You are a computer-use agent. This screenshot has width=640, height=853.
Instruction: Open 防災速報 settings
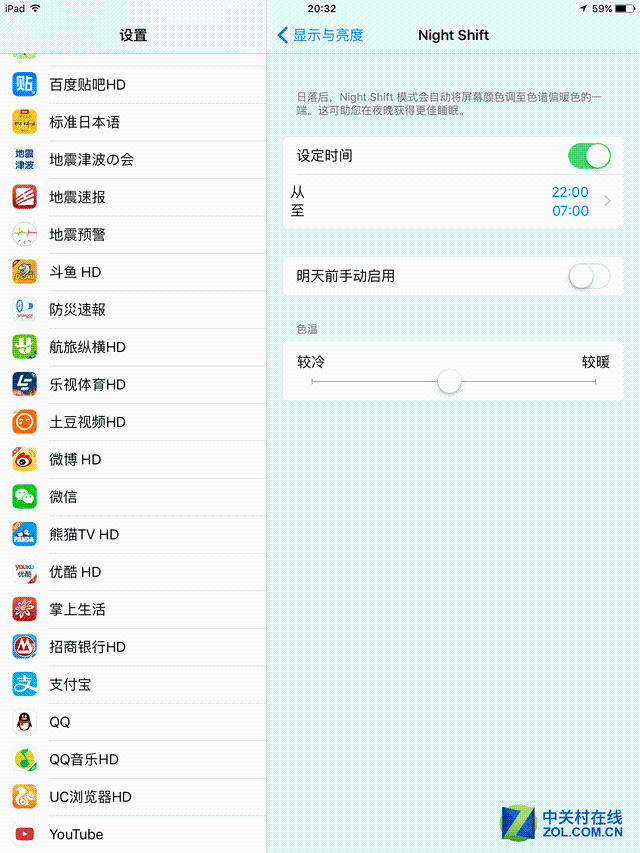click(x=133, y=310)
